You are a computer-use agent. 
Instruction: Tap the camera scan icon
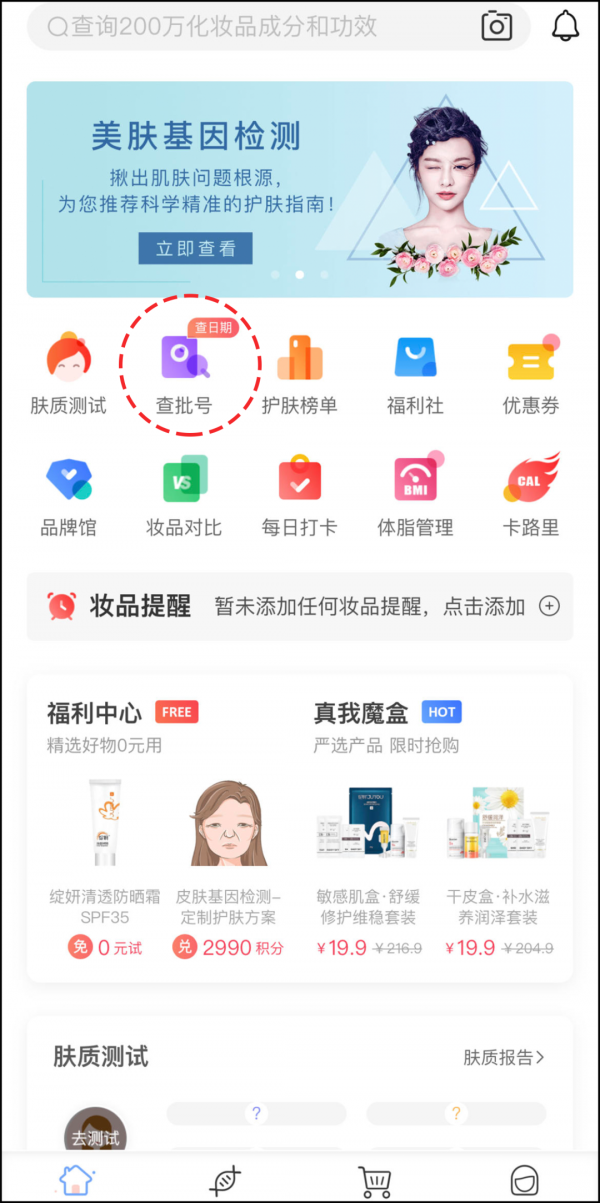click(496, 26)
